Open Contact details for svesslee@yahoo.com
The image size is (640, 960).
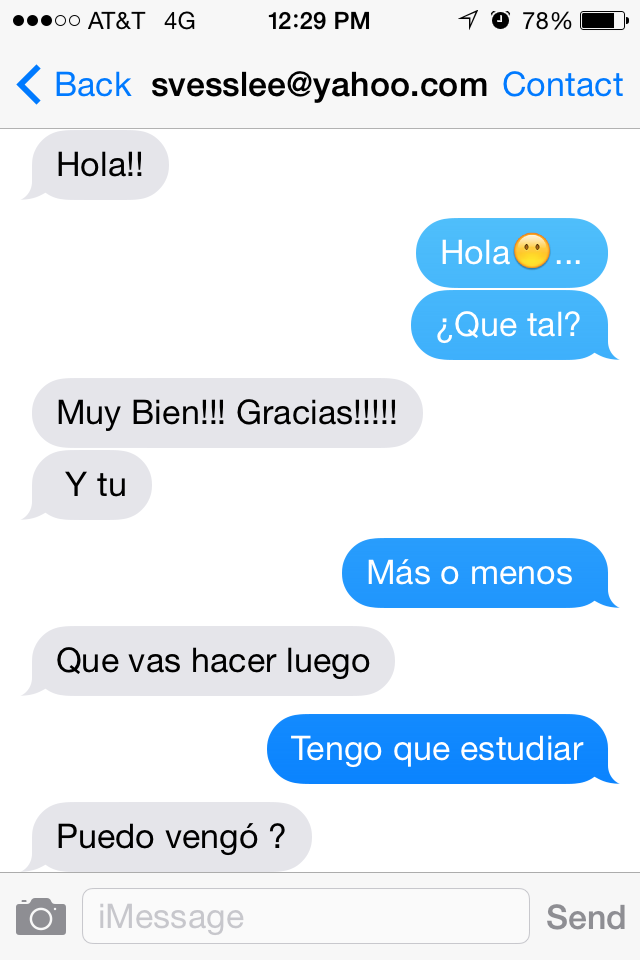click(x=562, y=85)
